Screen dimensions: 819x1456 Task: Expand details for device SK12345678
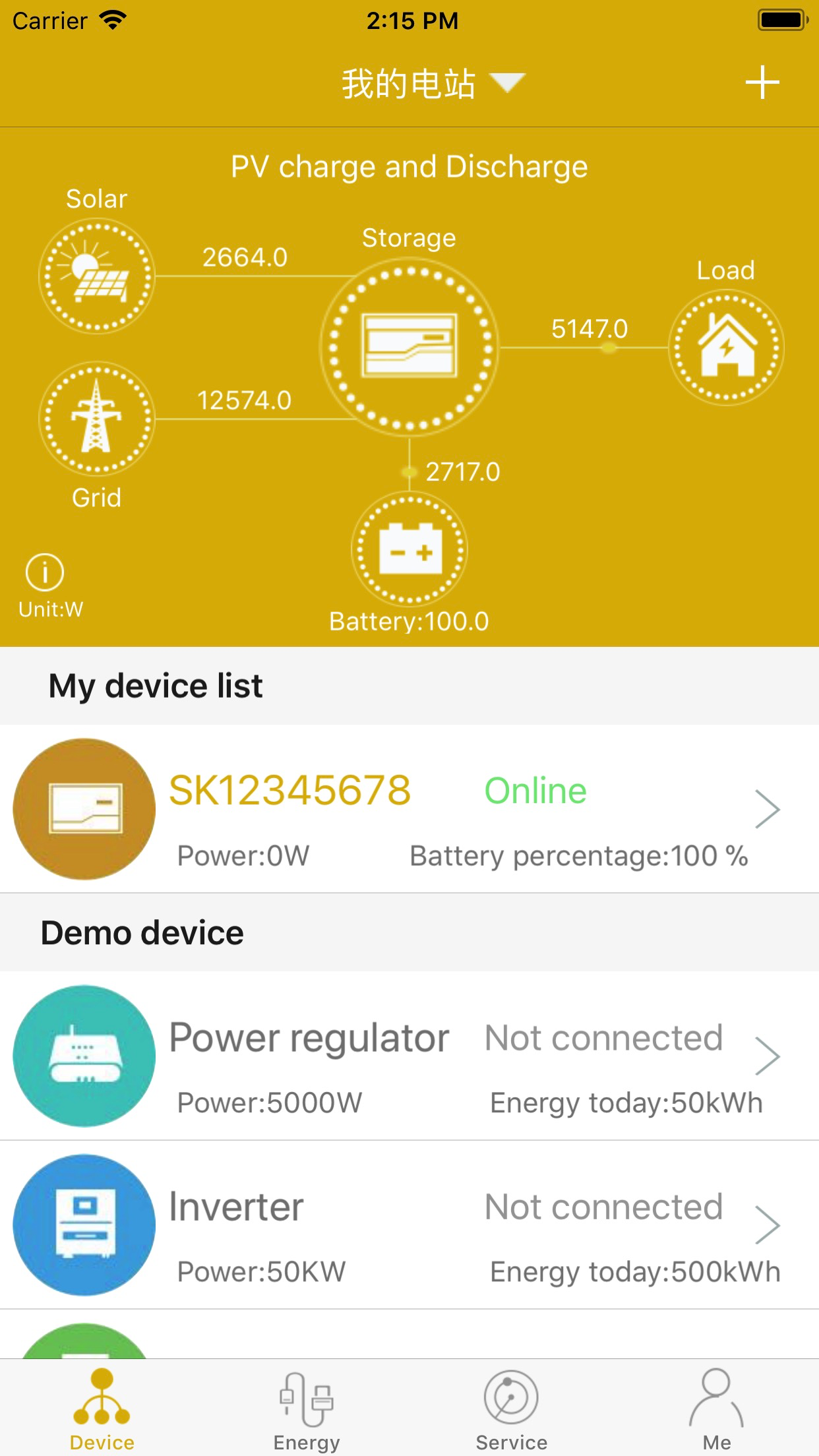click(768, 809)
